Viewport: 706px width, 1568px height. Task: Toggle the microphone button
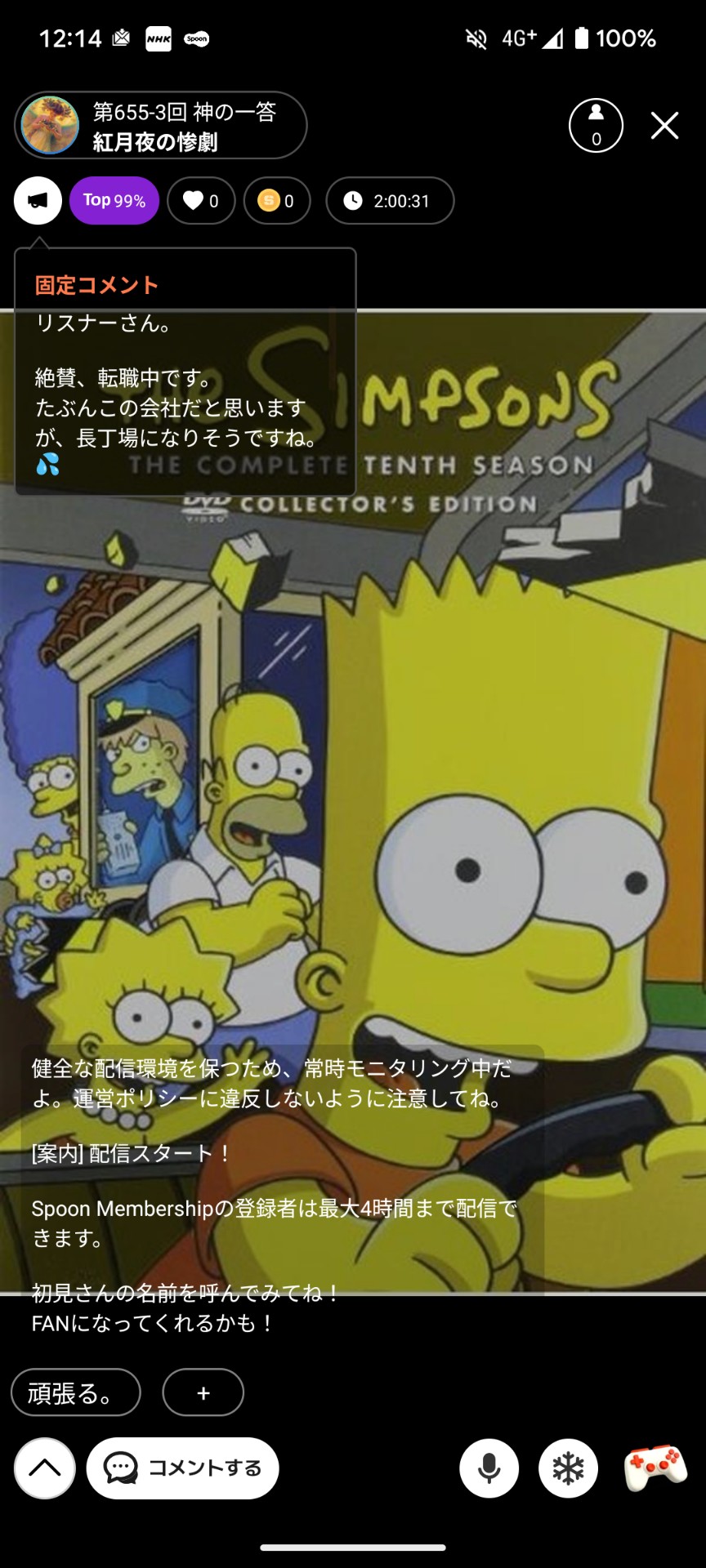click(489, 1468)
